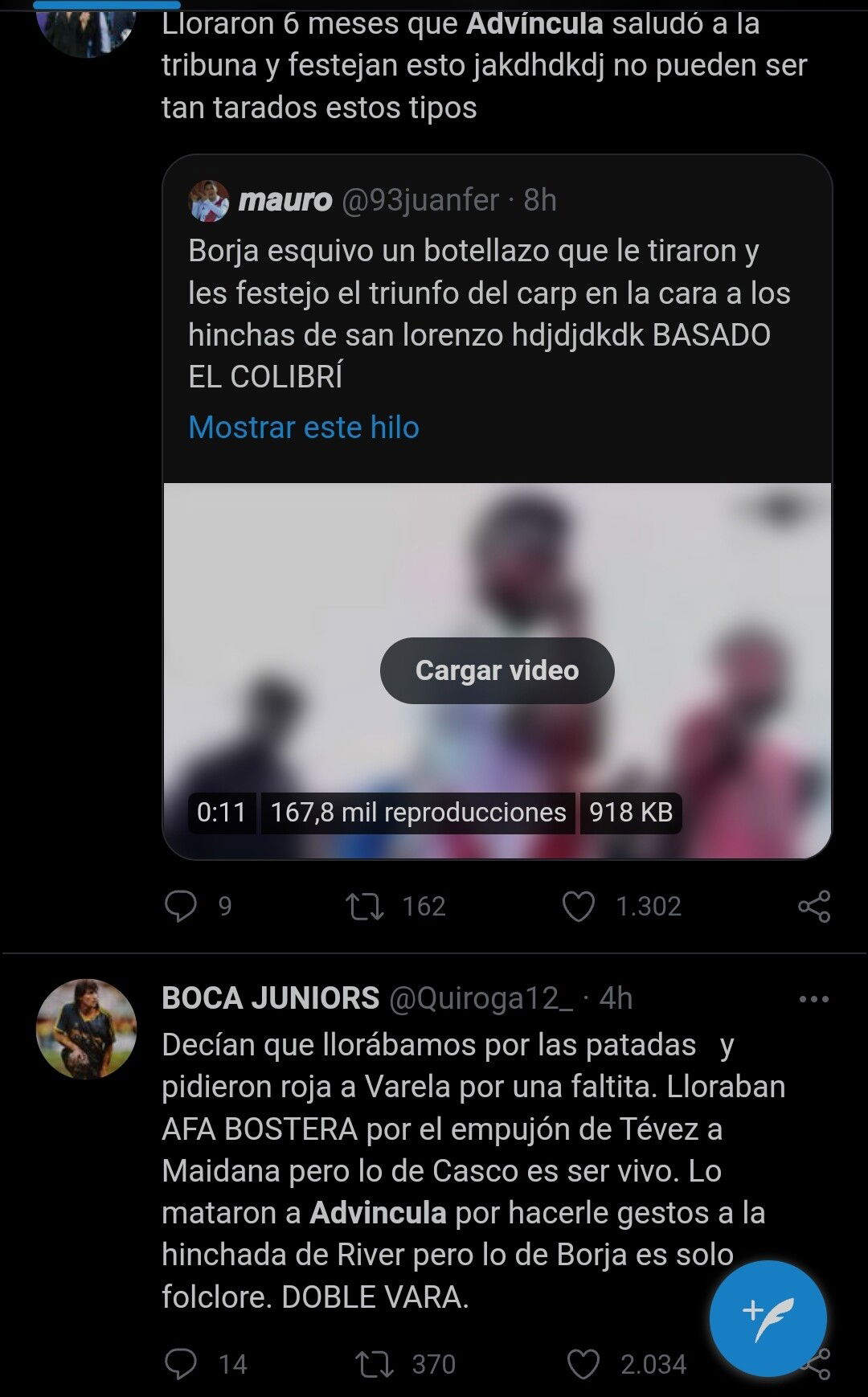
Task: Load the video with Cargar video
Action: click(497, 670)
